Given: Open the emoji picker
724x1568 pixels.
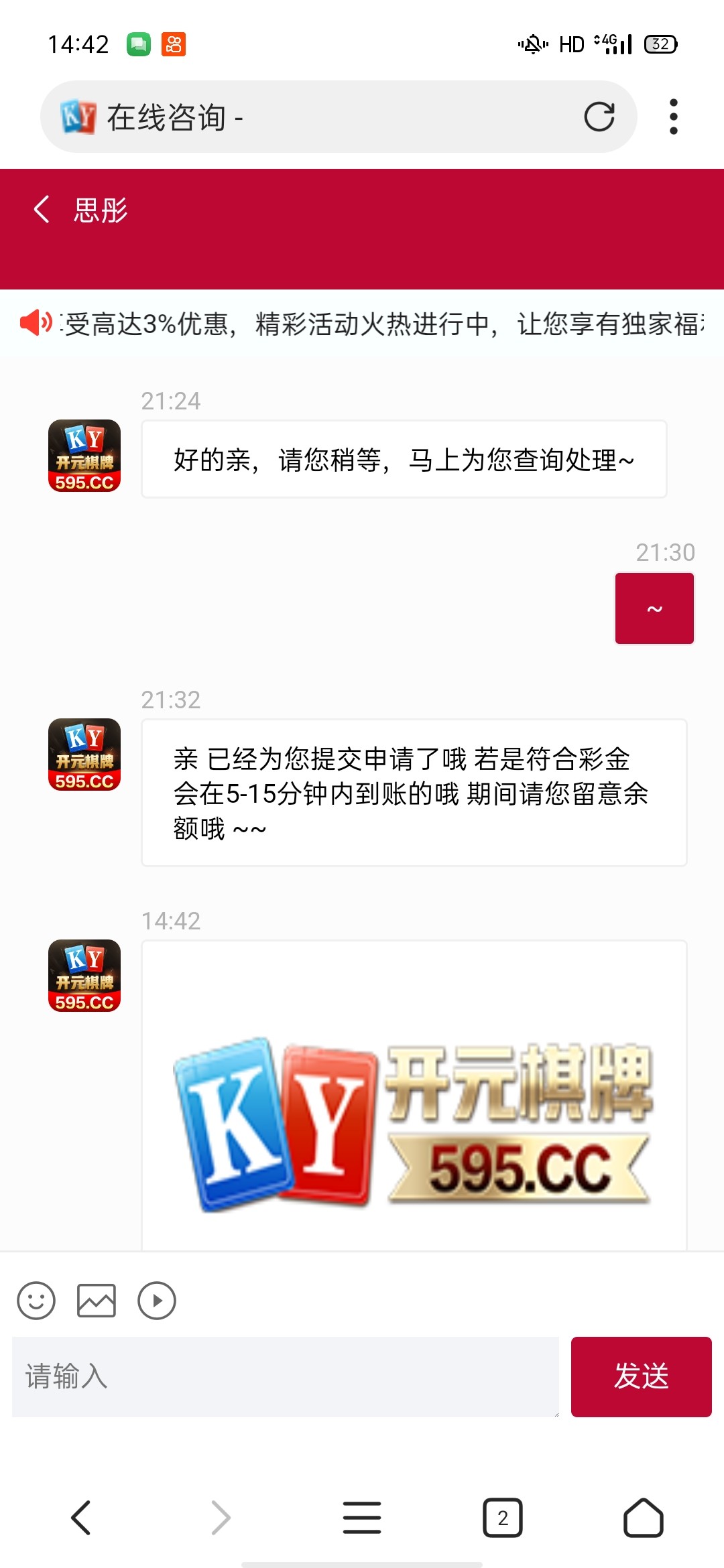Looking at the screenshot, I should [x=36, y=1301].
